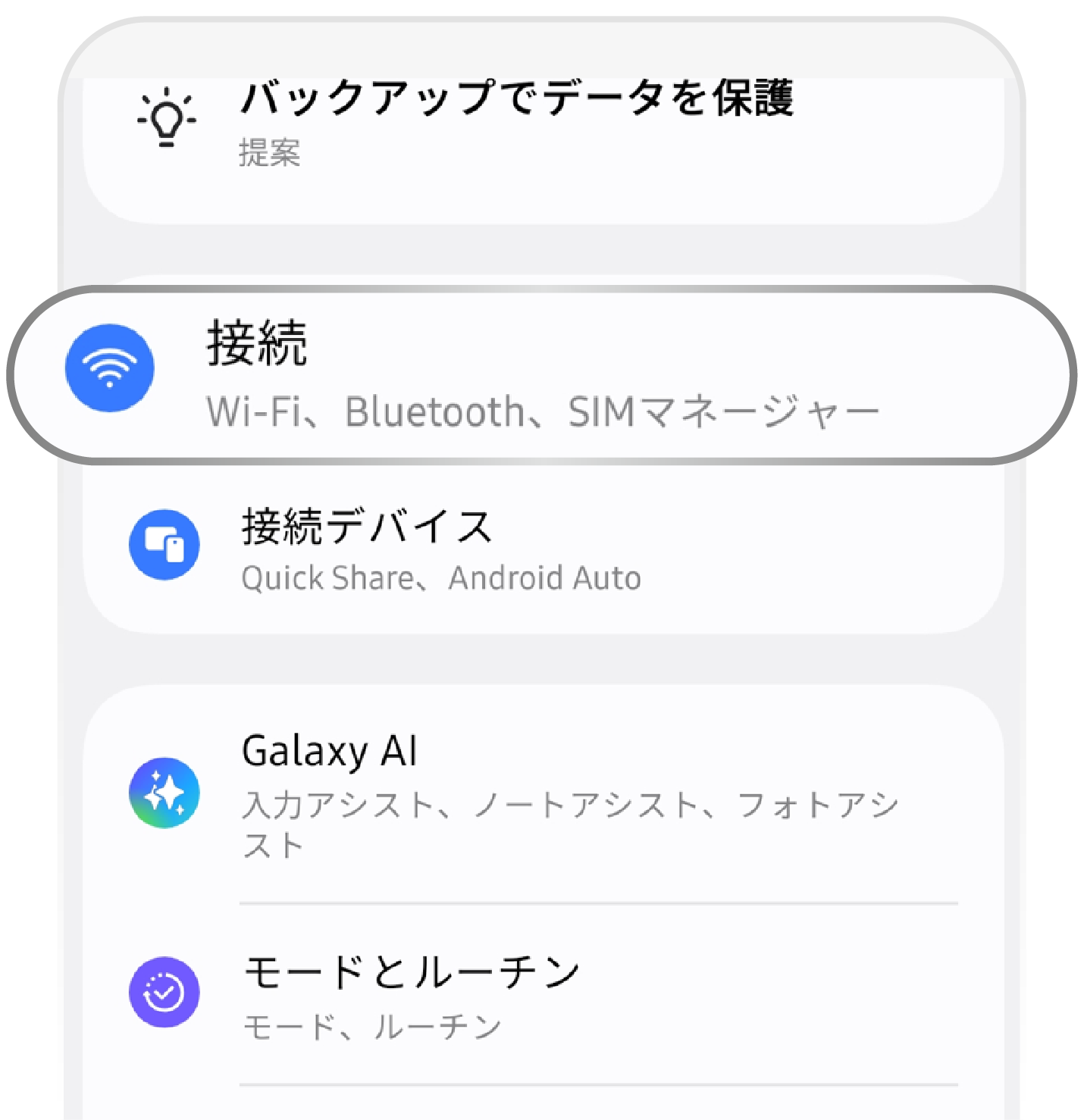
Task: Open モードとルーチン settings
Action: [541, 994]
